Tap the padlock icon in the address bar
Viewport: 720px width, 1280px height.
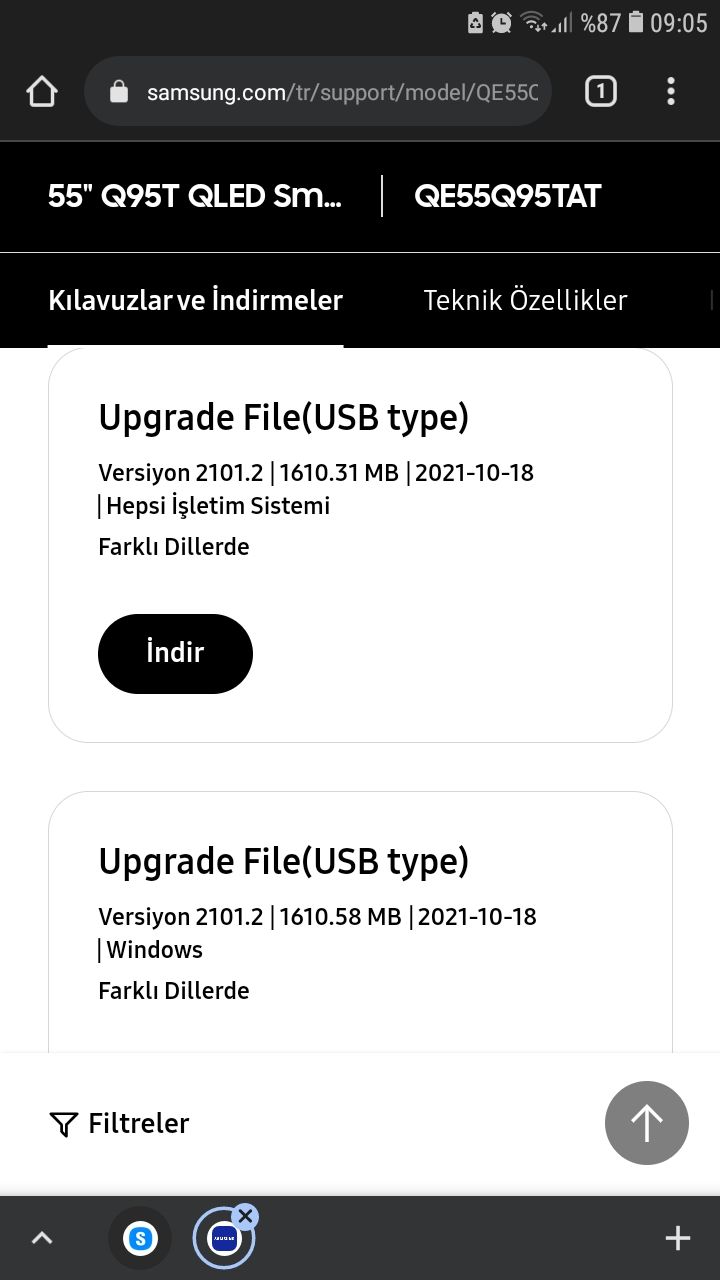click(x=120, y=91)
